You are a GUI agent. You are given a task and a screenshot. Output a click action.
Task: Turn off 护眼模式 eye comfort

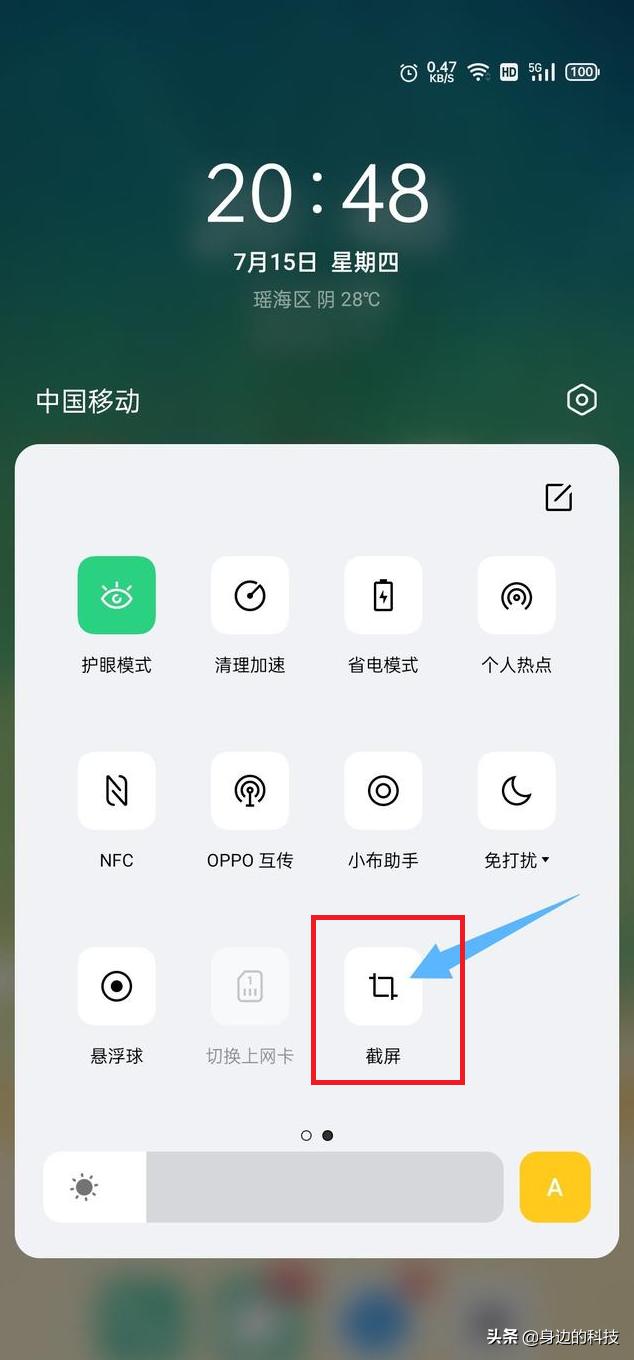coord(116,595)
